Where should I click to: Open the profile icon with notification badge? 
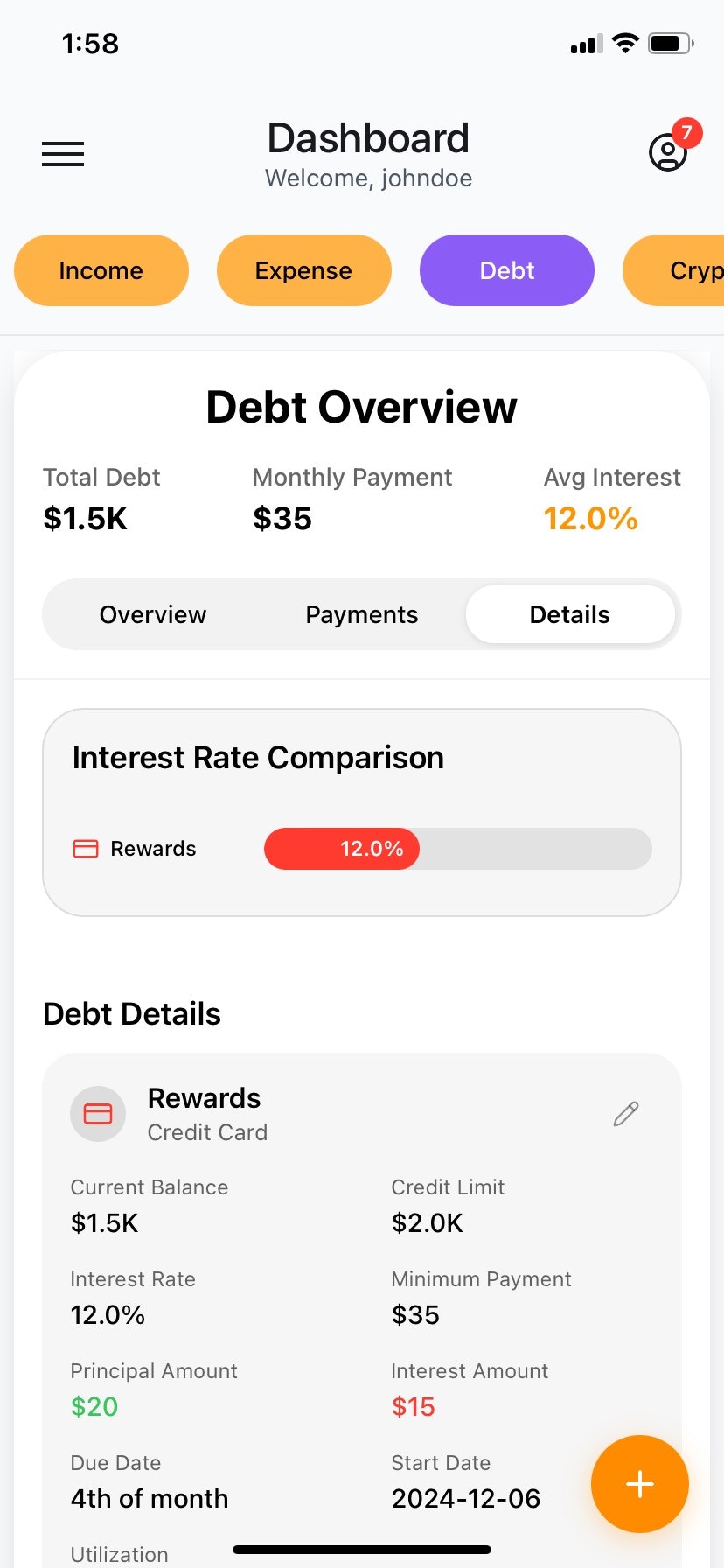[669, 152]
